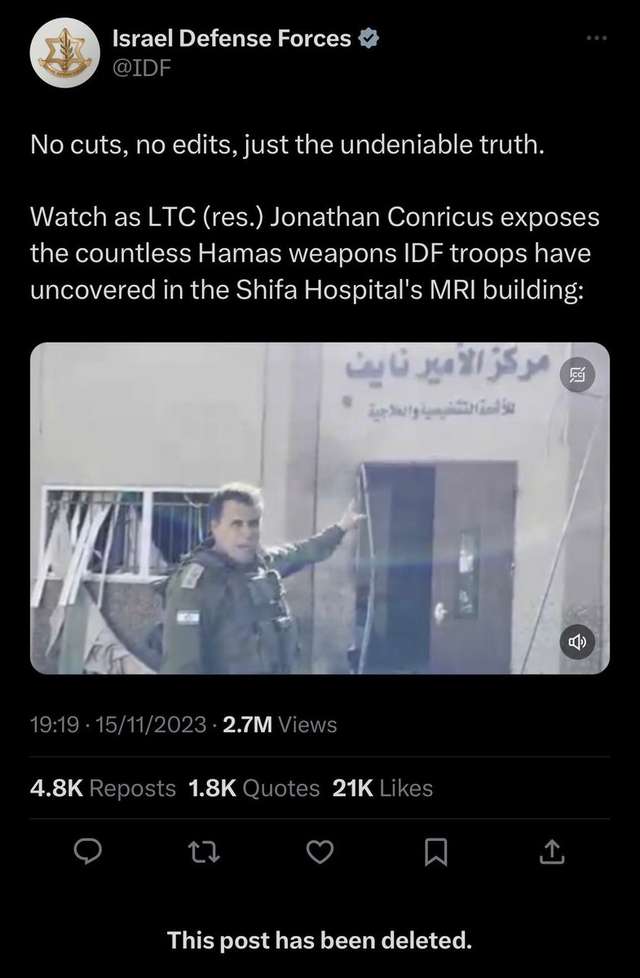Screen dimensions: 640x978
Task: Open the post's overflow menu
Action: [x=597, y=37]
